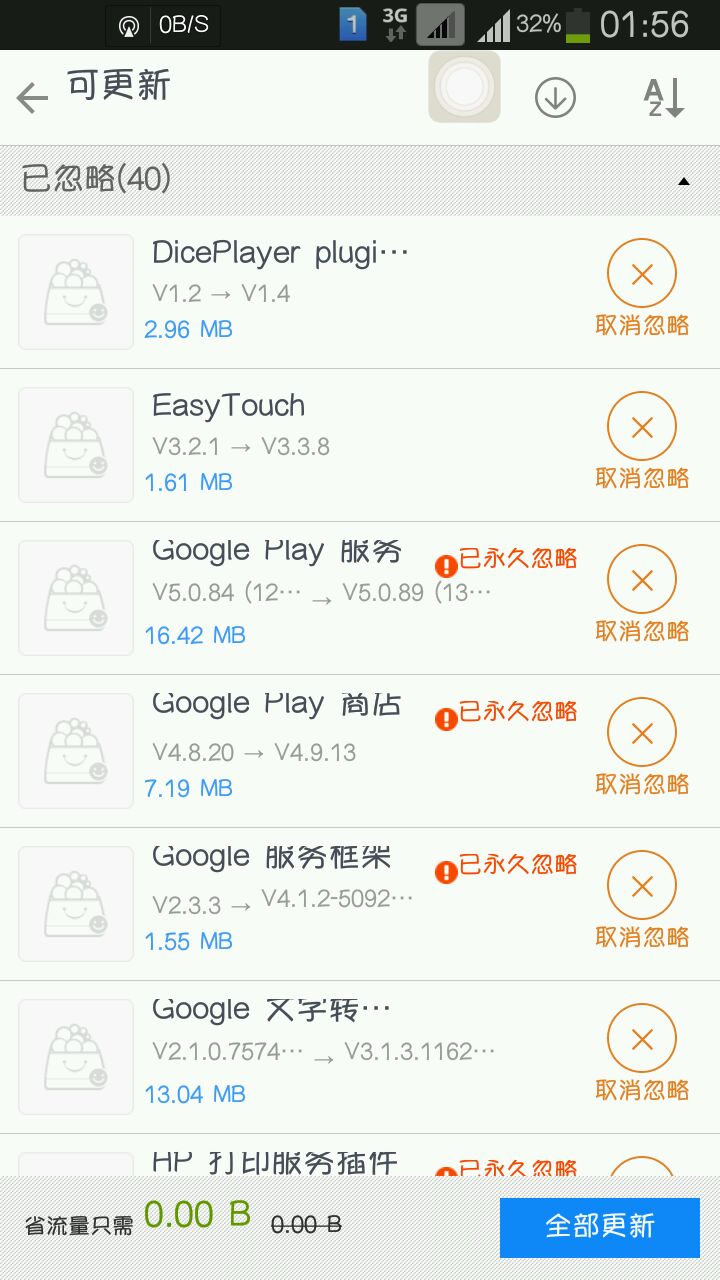Tap 取消忽略 for EasyTouch

(x=642, y=441)
